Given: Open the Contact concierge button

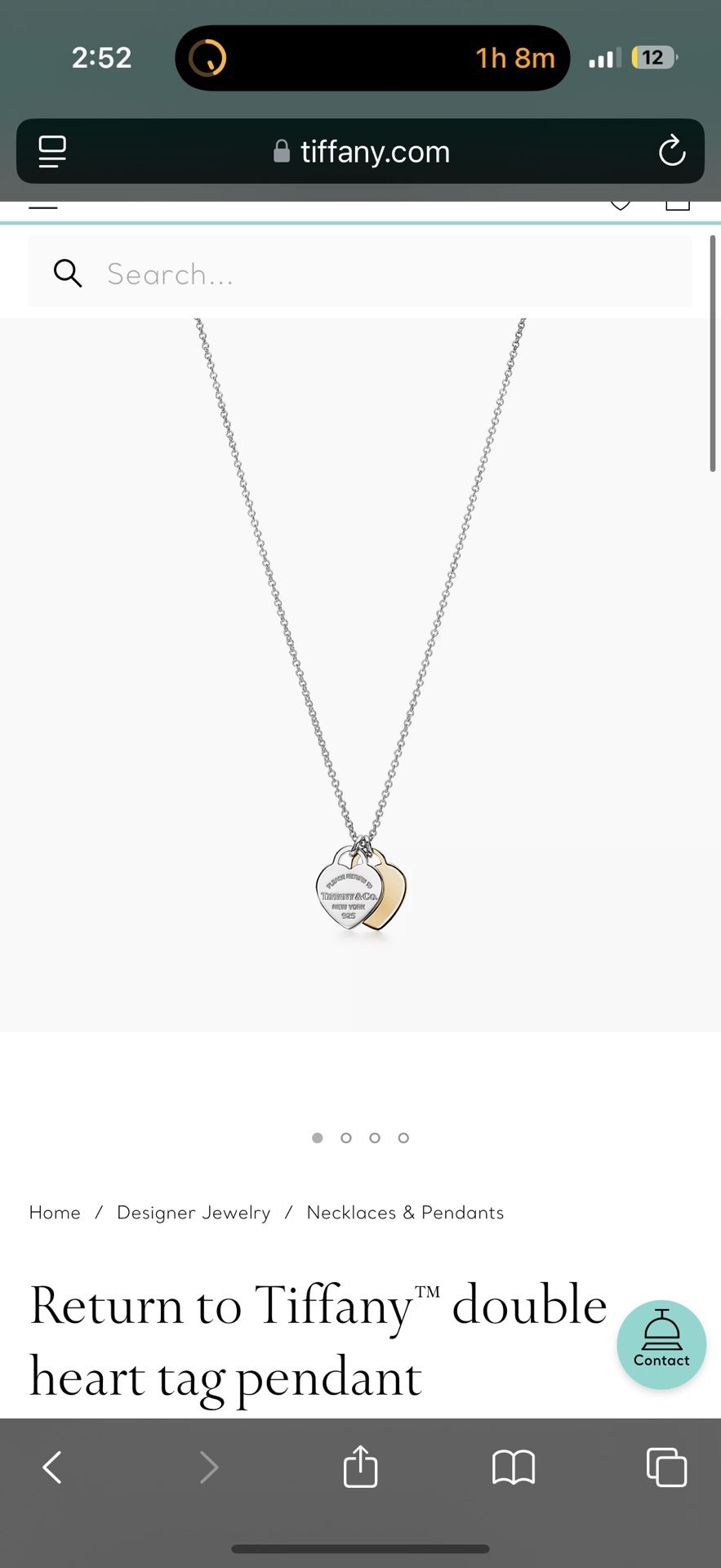Looking at the screenshot, I should pyautogui.click(x=661, y=1344).
